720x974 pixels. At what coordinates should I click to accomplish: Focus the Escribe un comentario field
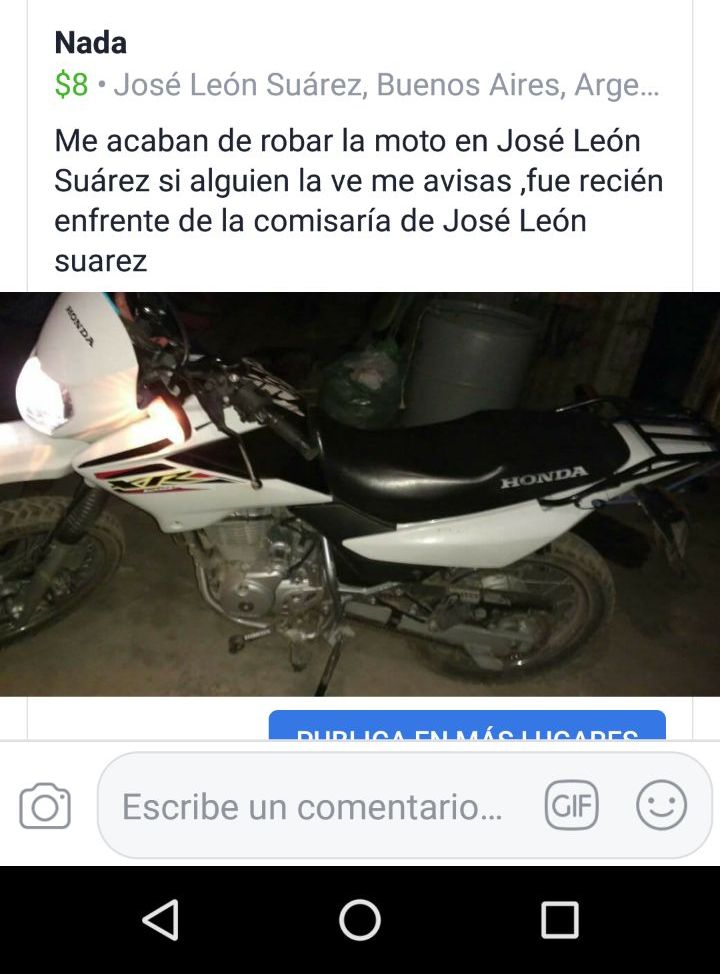[x=312, y=806]
